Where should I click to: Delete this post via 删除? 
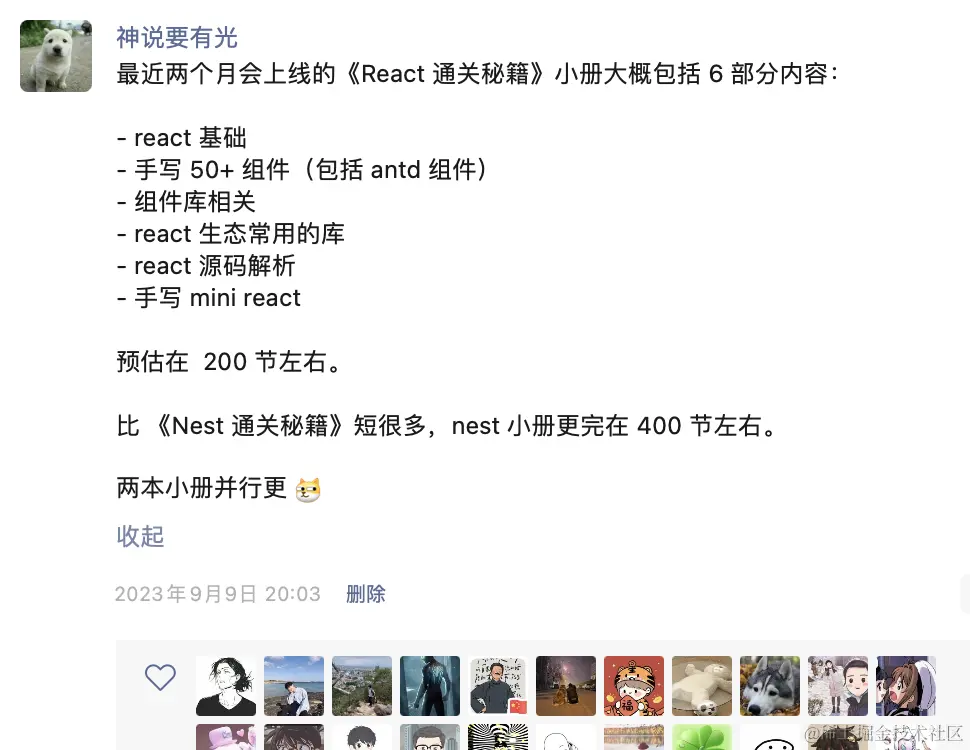click(365, 594)
